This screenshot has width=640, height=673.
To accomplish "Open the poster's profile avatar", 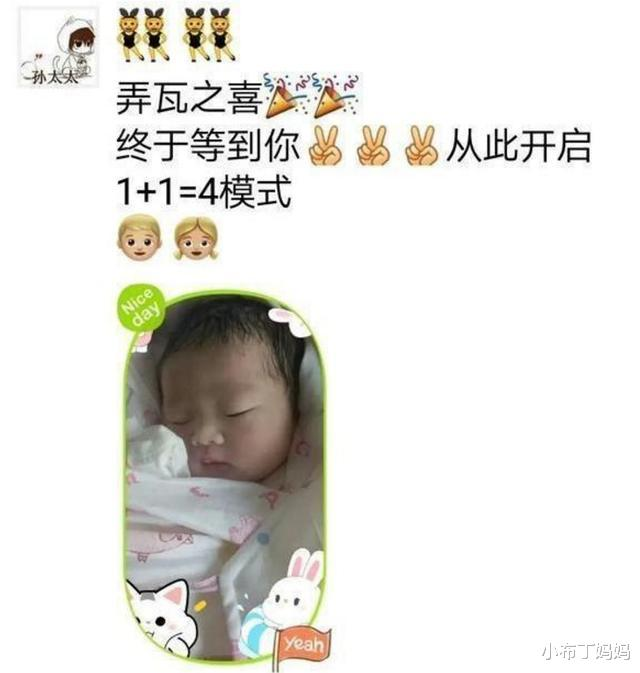I will (x=58, y=46).
